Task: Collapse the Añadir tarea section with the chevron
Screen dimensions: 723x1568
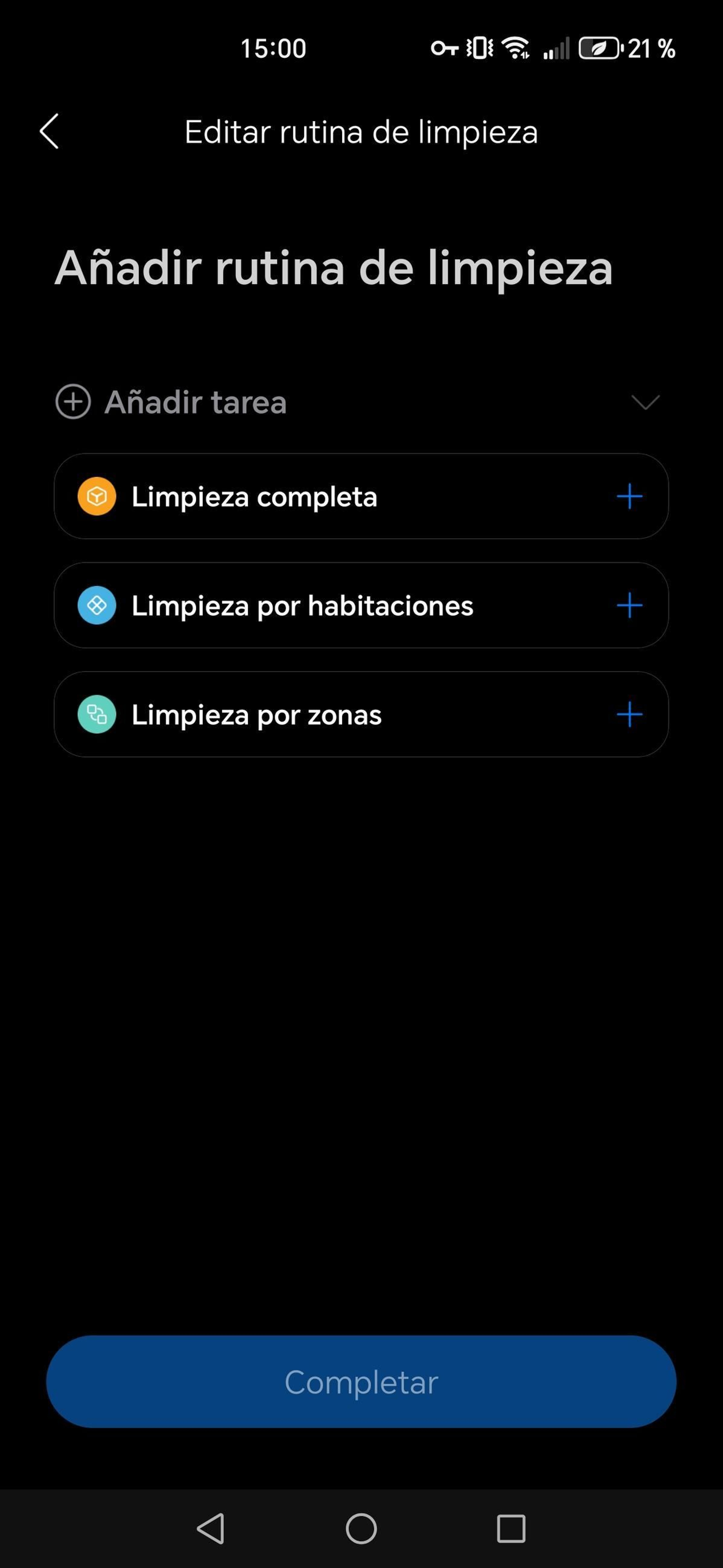Action: (646, 403)
